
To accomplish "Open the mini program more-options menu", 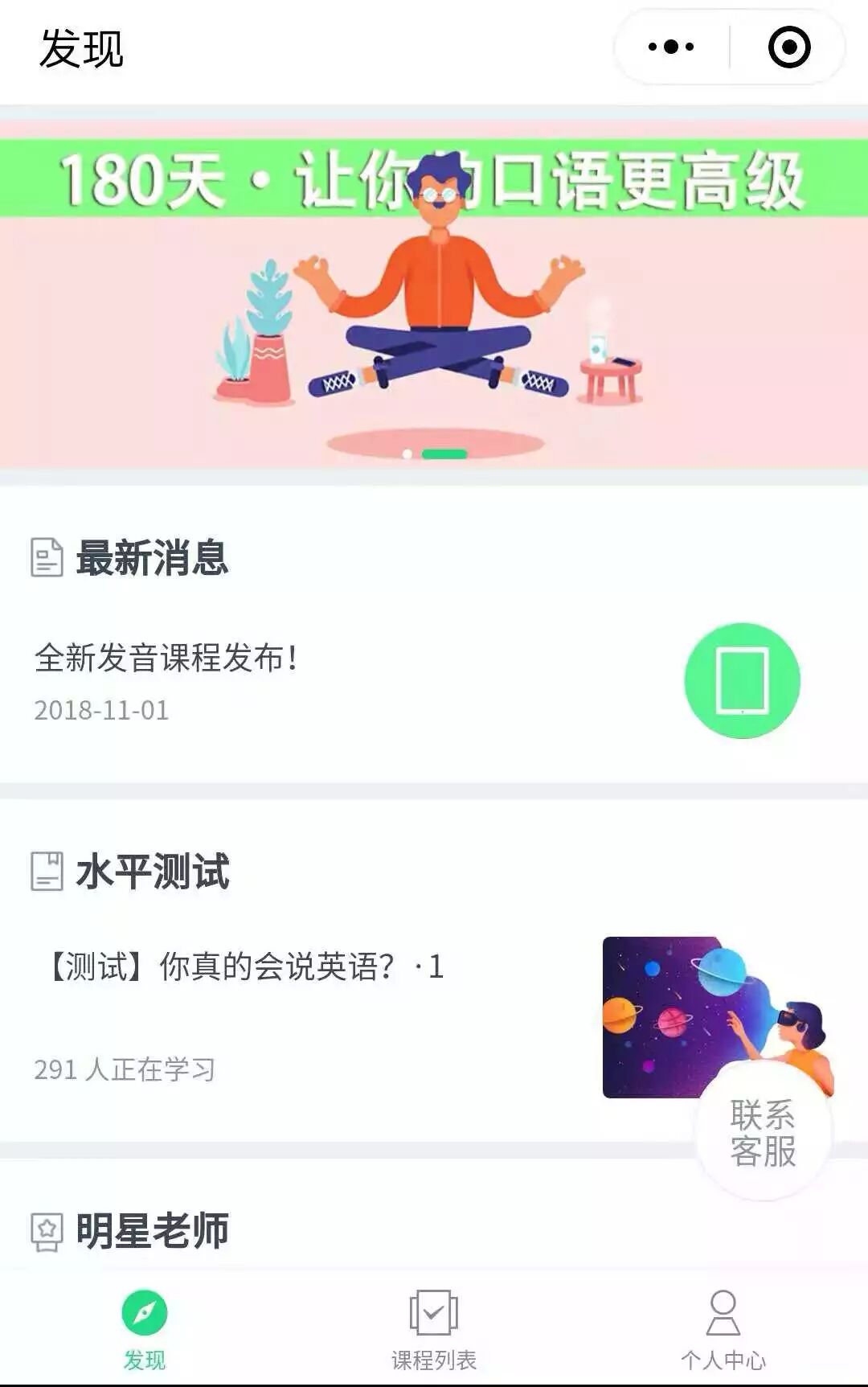I will pos(671,47).
